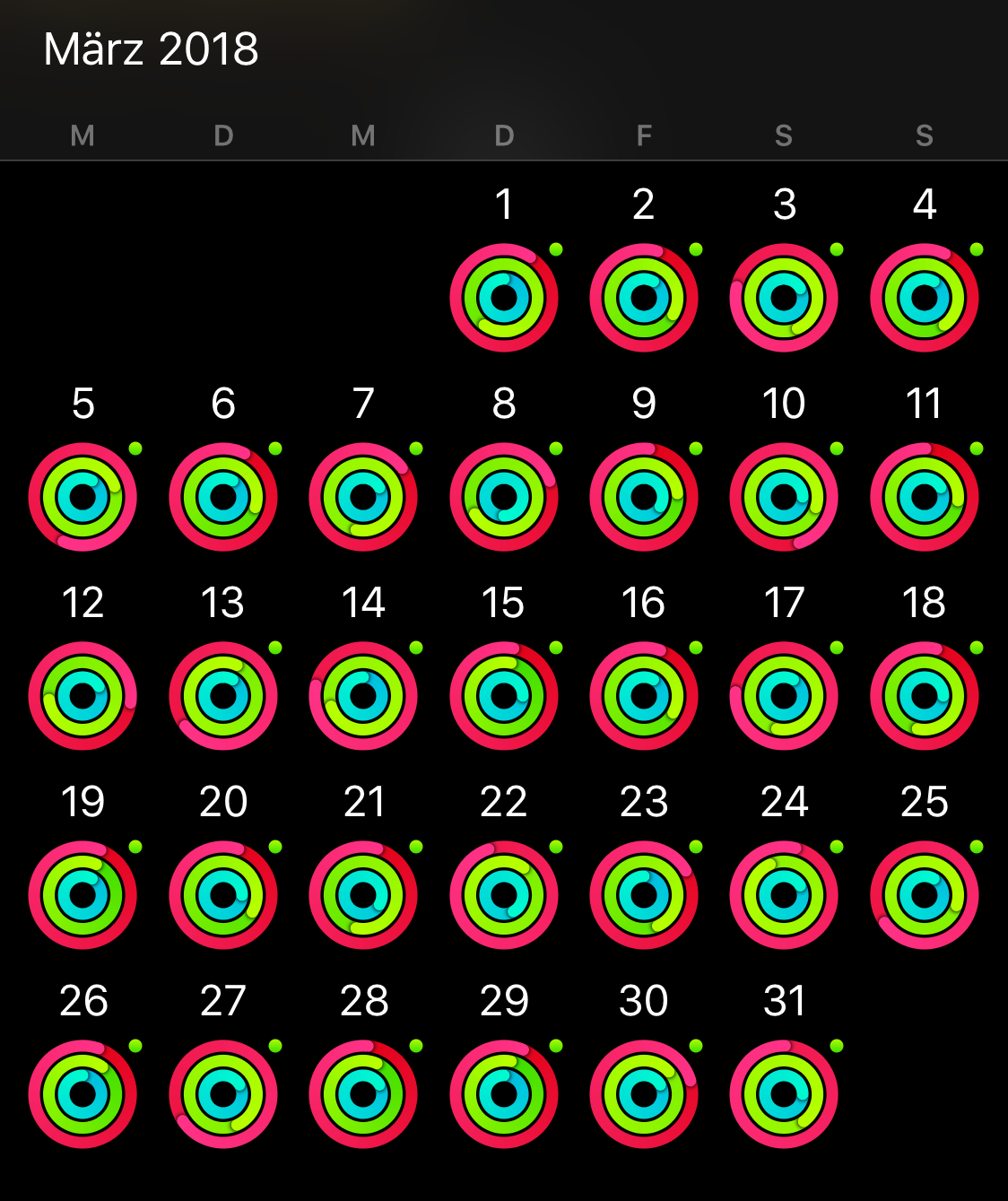1008x1201 pixels.
Task: Show the rings for day 18
Action: click(x=925, y=696)
